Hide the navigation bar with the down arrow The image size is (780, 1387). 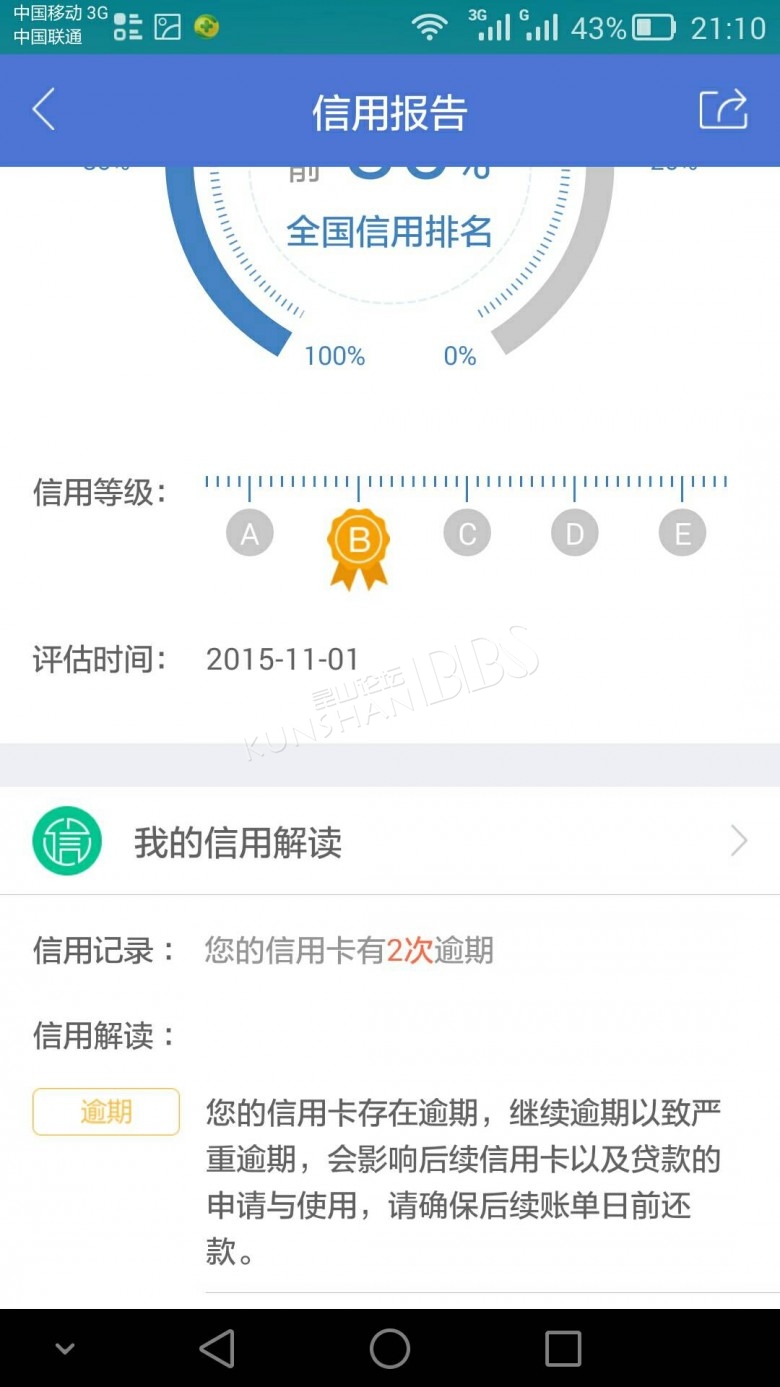click(x=65, y=1349)
